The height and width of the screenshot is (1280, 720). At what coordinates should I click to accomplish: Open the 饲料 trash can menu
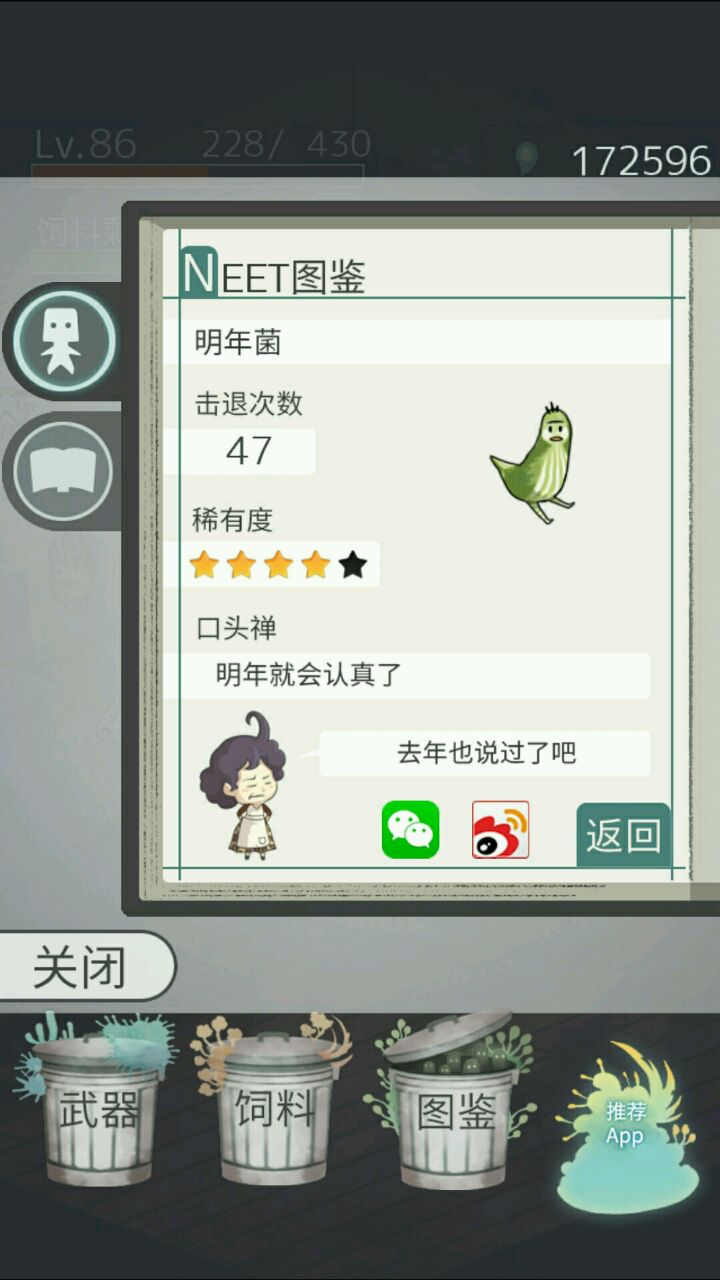(274, 1110)
